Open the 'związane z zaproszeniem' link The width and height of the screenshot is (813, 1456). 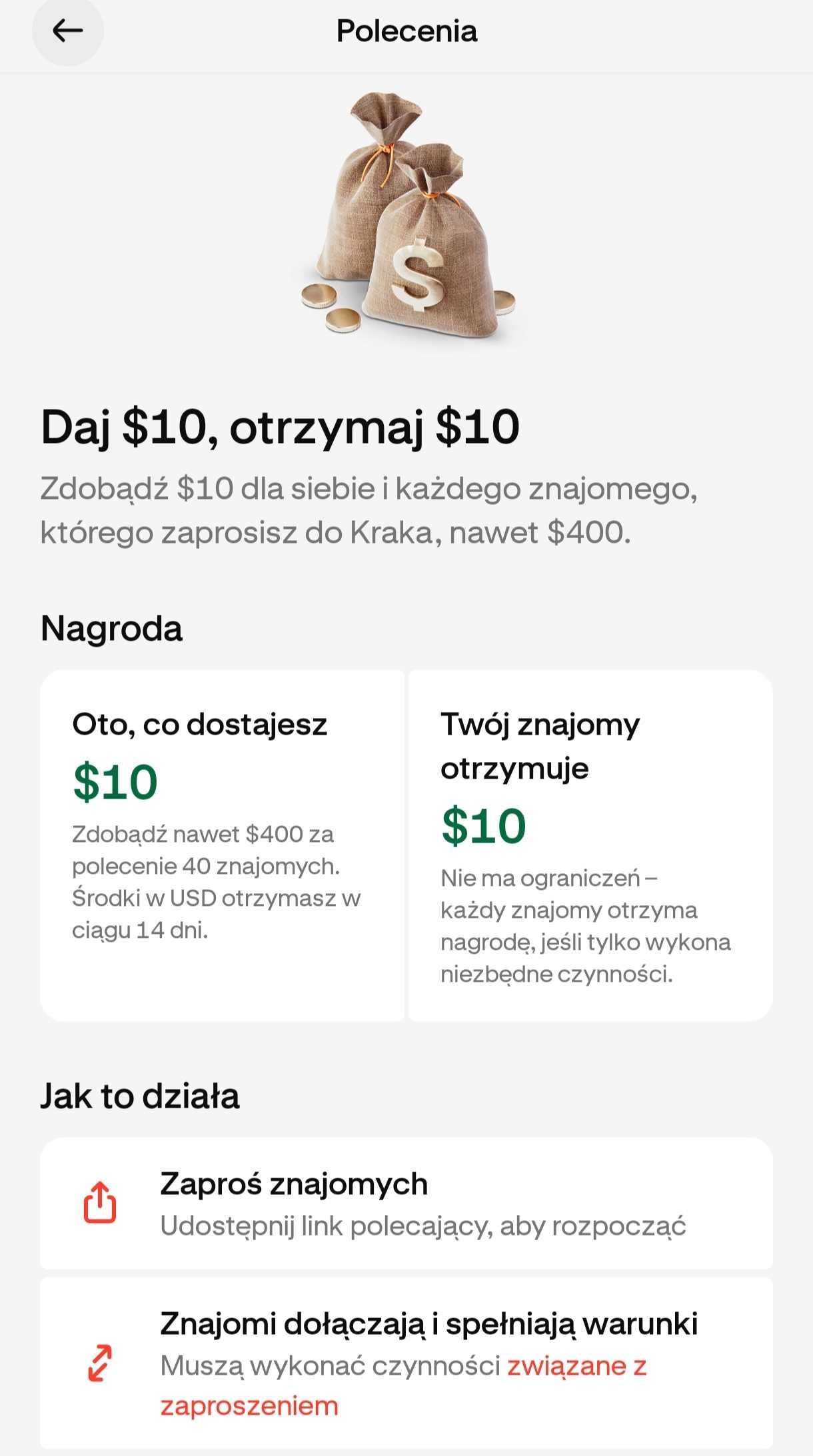pyautogui.click(x=576, y=1365)
